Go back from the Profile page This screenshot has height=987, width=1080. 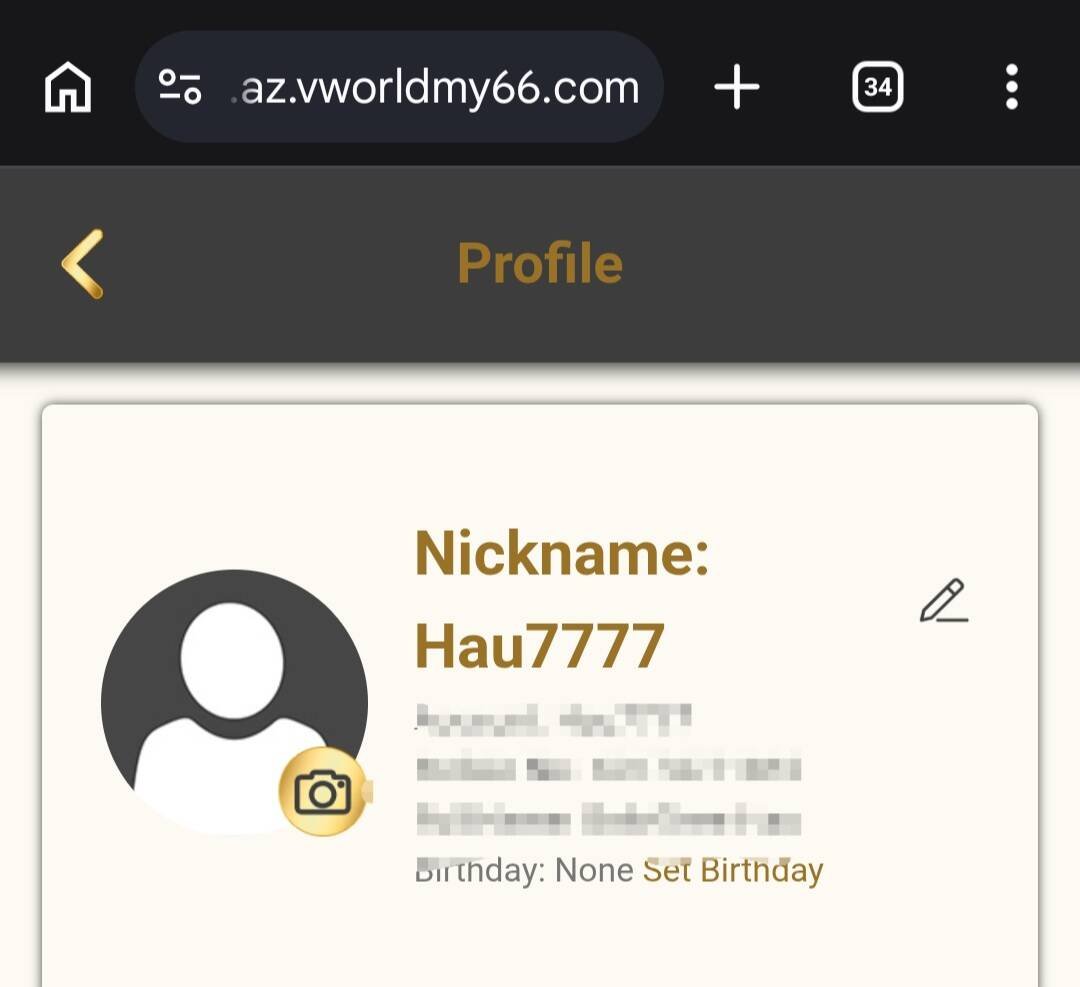82,264
